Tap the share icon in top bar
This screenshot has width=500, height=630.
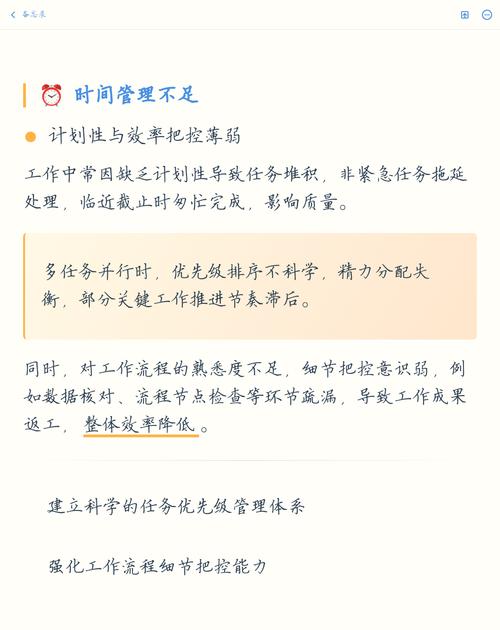click(x=465, y=15)
